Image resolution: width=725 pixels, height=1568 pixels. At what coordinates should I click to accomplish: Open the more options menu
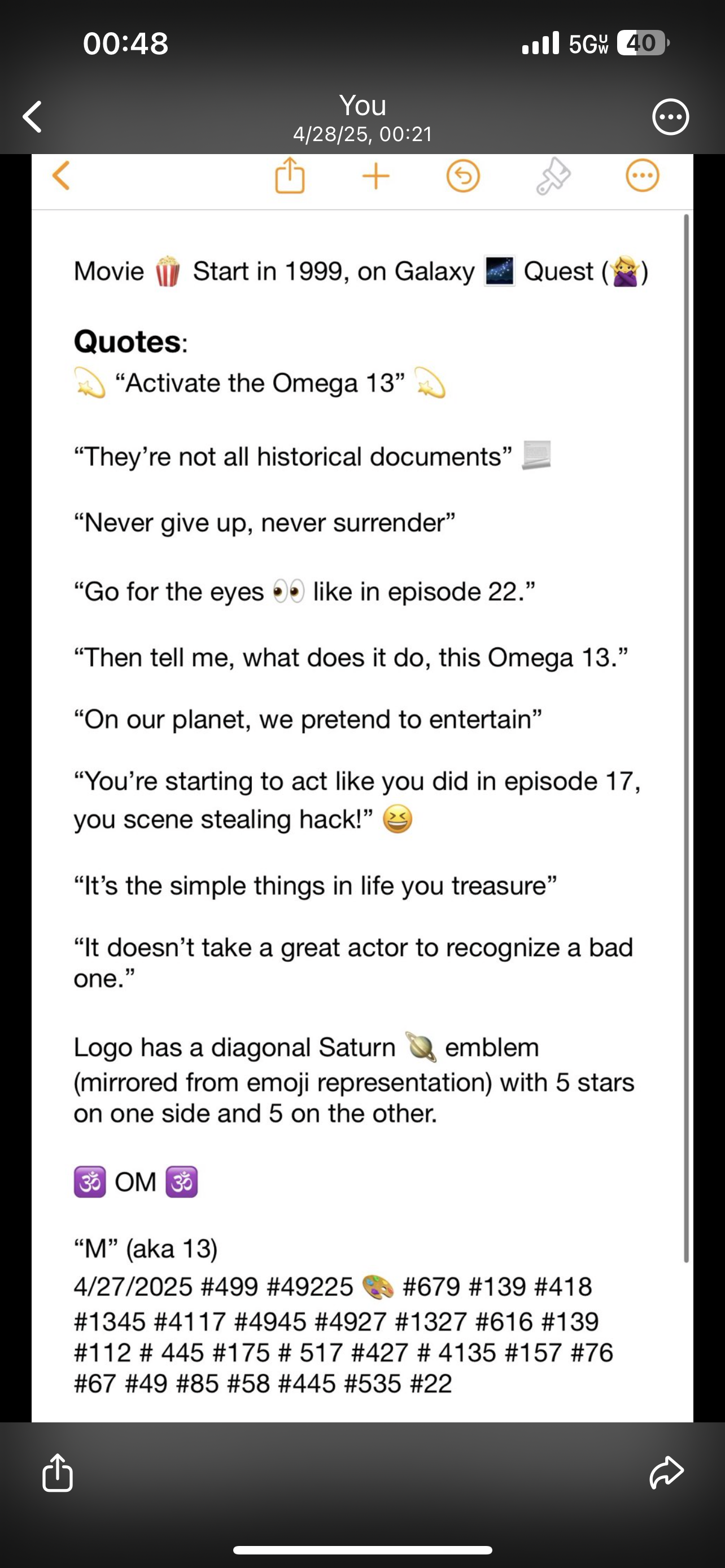[670, 116]
